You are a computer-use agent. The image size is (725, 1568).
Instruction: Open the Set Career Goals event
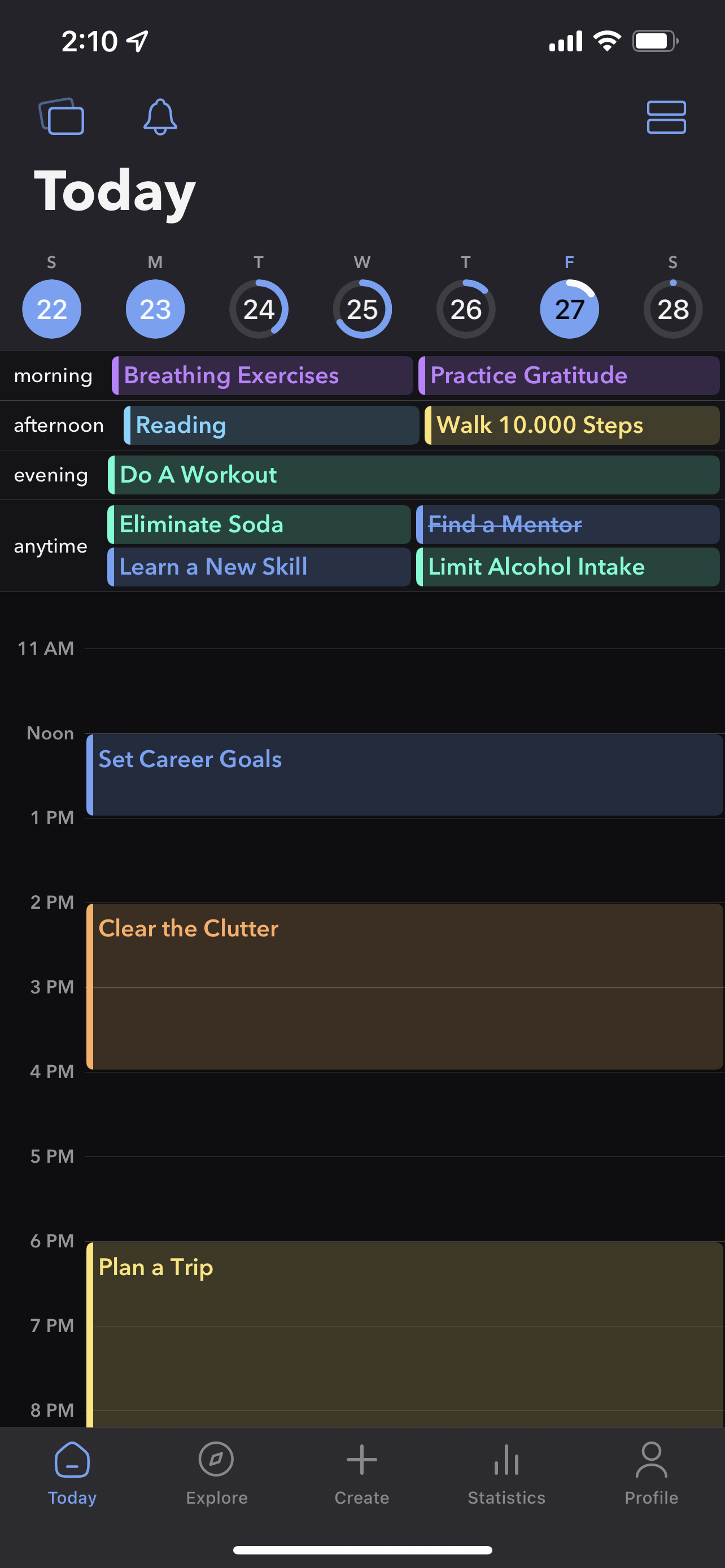click(404, 774)
